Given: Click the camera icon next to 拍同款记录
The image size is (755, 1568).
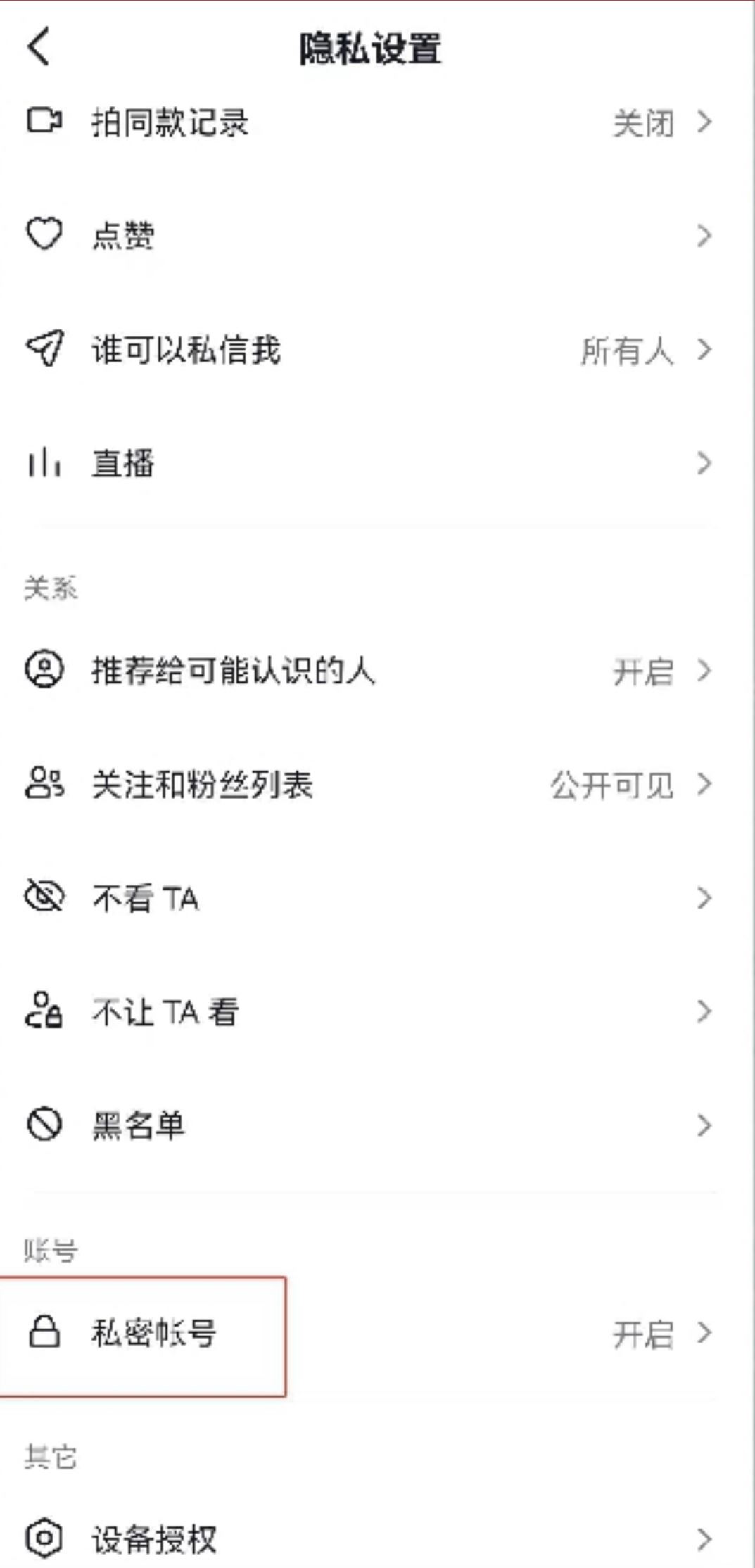Looking at the screenshot, I should 44,123.
